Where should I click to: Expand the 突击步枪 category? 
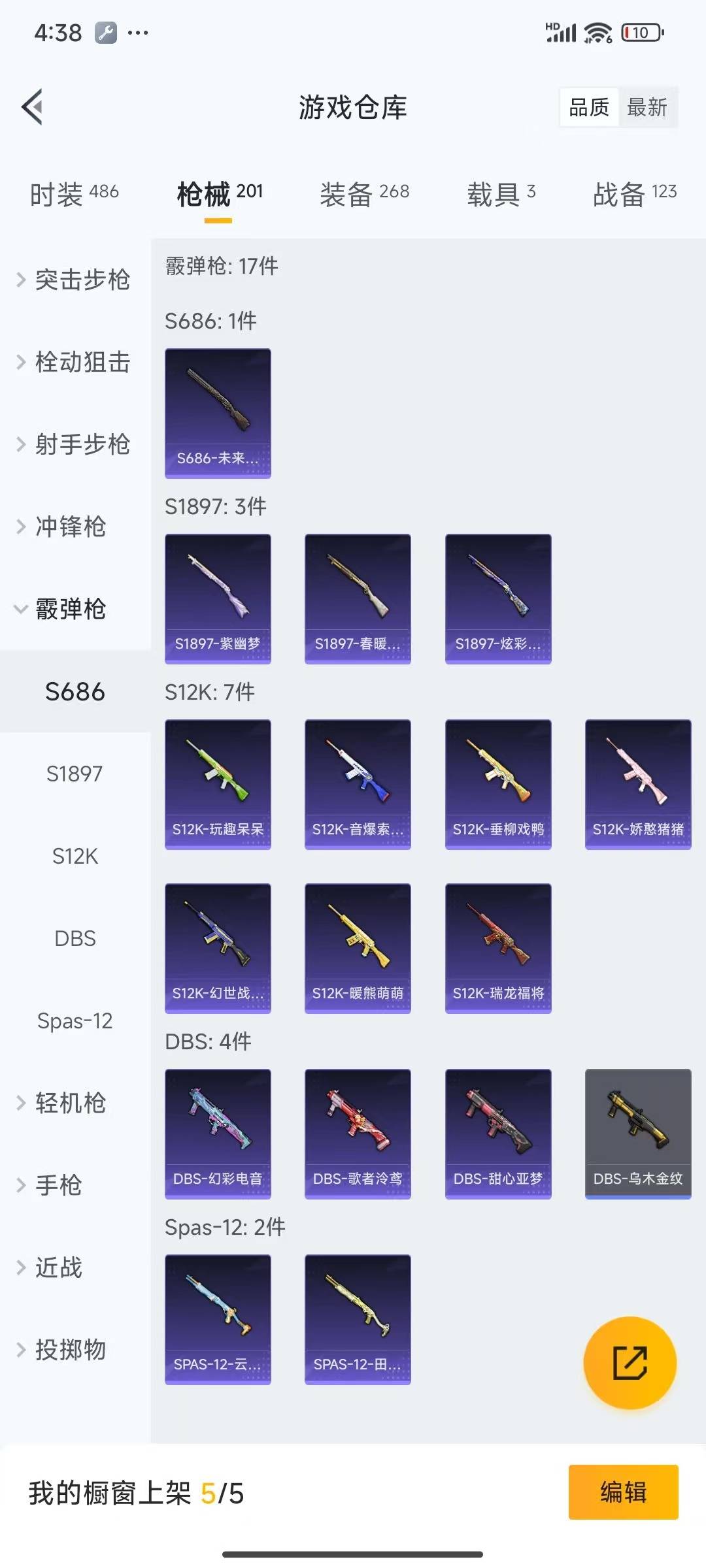tap(74, 280)
